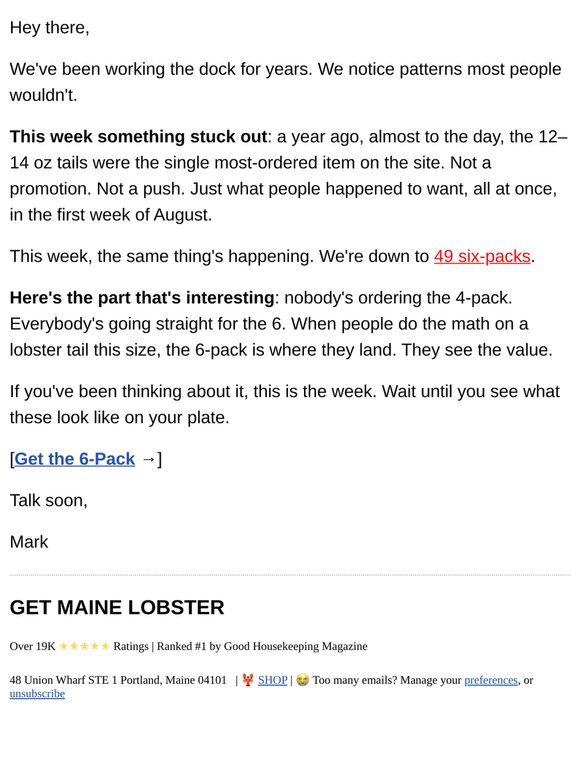Viewport: 580px width, 774px height.
Task: Manage email preferences via the footer link
Action: point(491,680)
